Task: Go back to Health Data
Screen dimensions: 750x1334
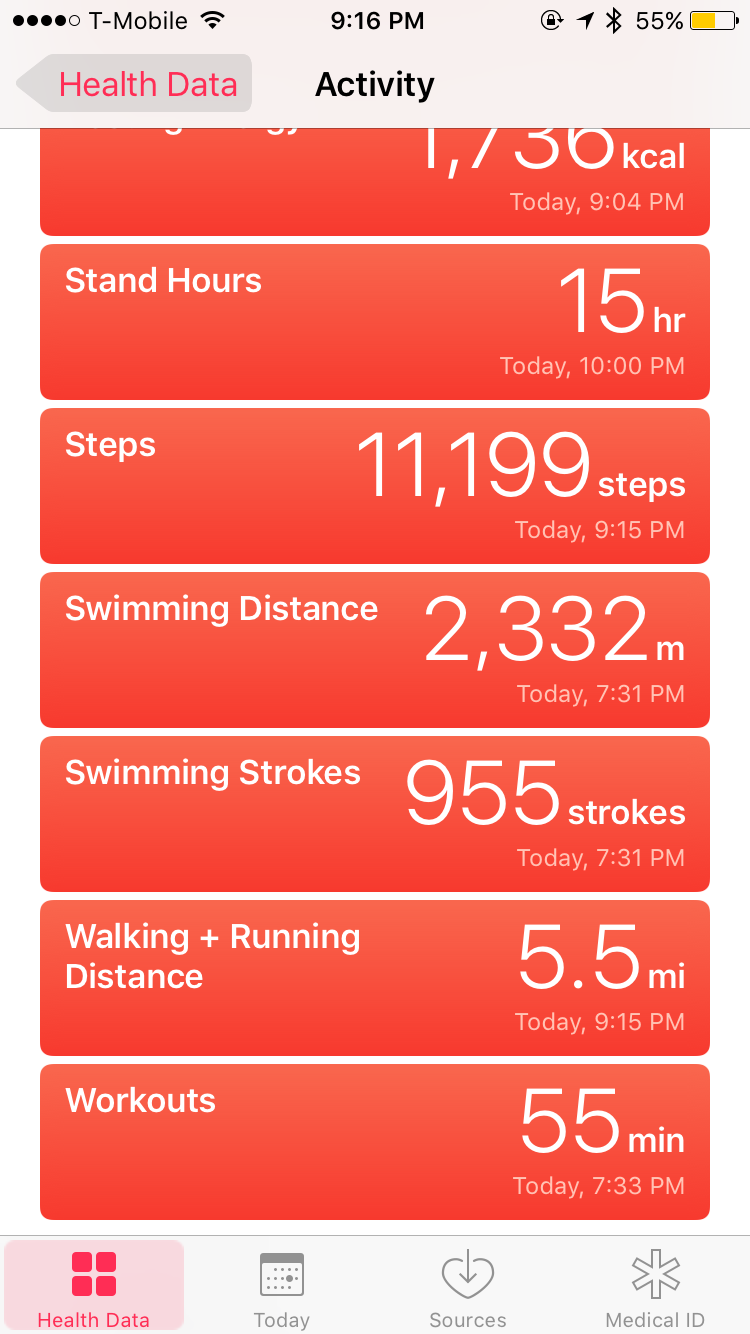Action: click(135, 84)
